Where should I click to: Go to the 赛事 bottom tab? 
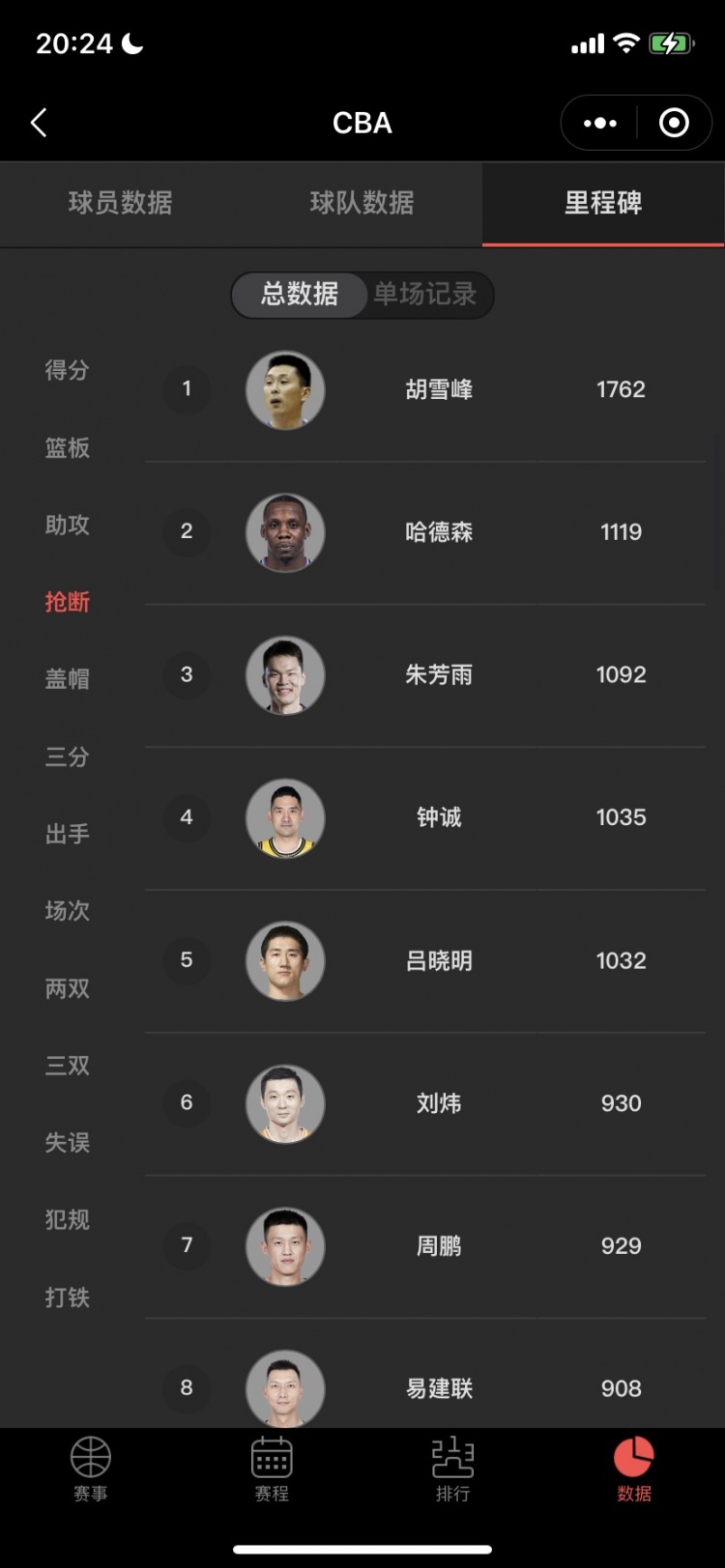pyautogui.click(x=91, y=1468)
